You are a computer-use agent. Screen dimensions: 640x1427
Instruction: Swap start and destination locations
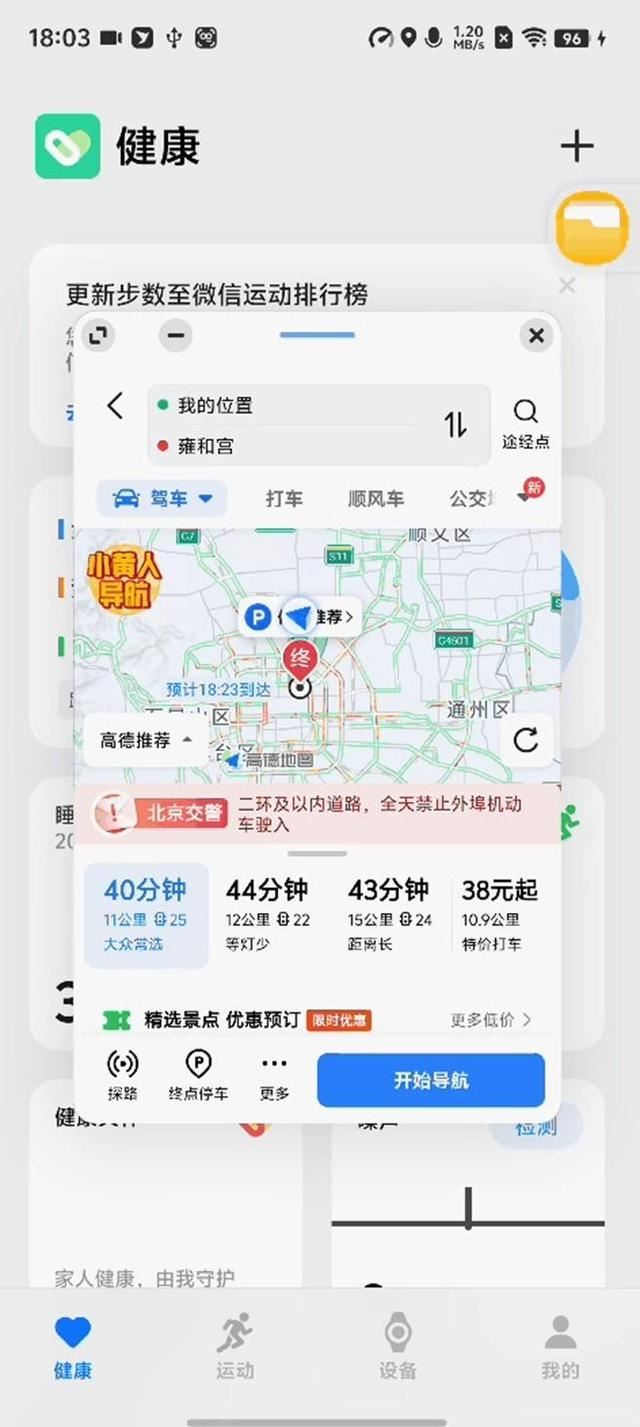tap(456, 425)
